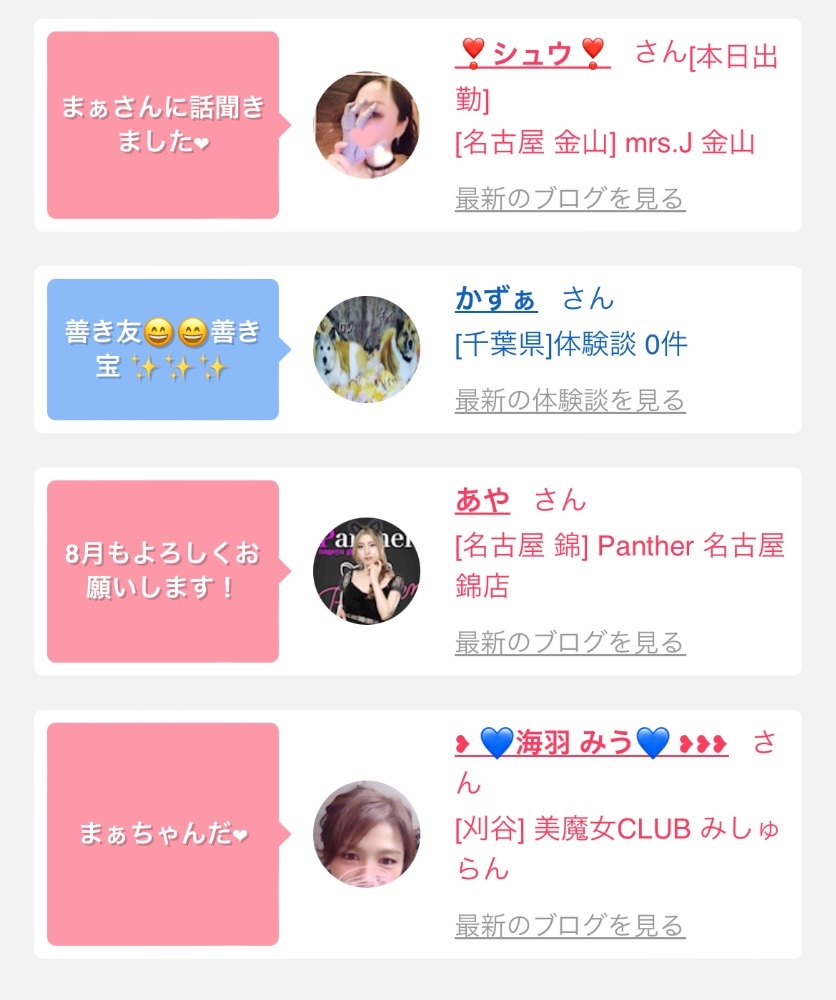Tap かずぁ's round avatar picture
The image size is (836, 1000).
click(x=366, y=349)
